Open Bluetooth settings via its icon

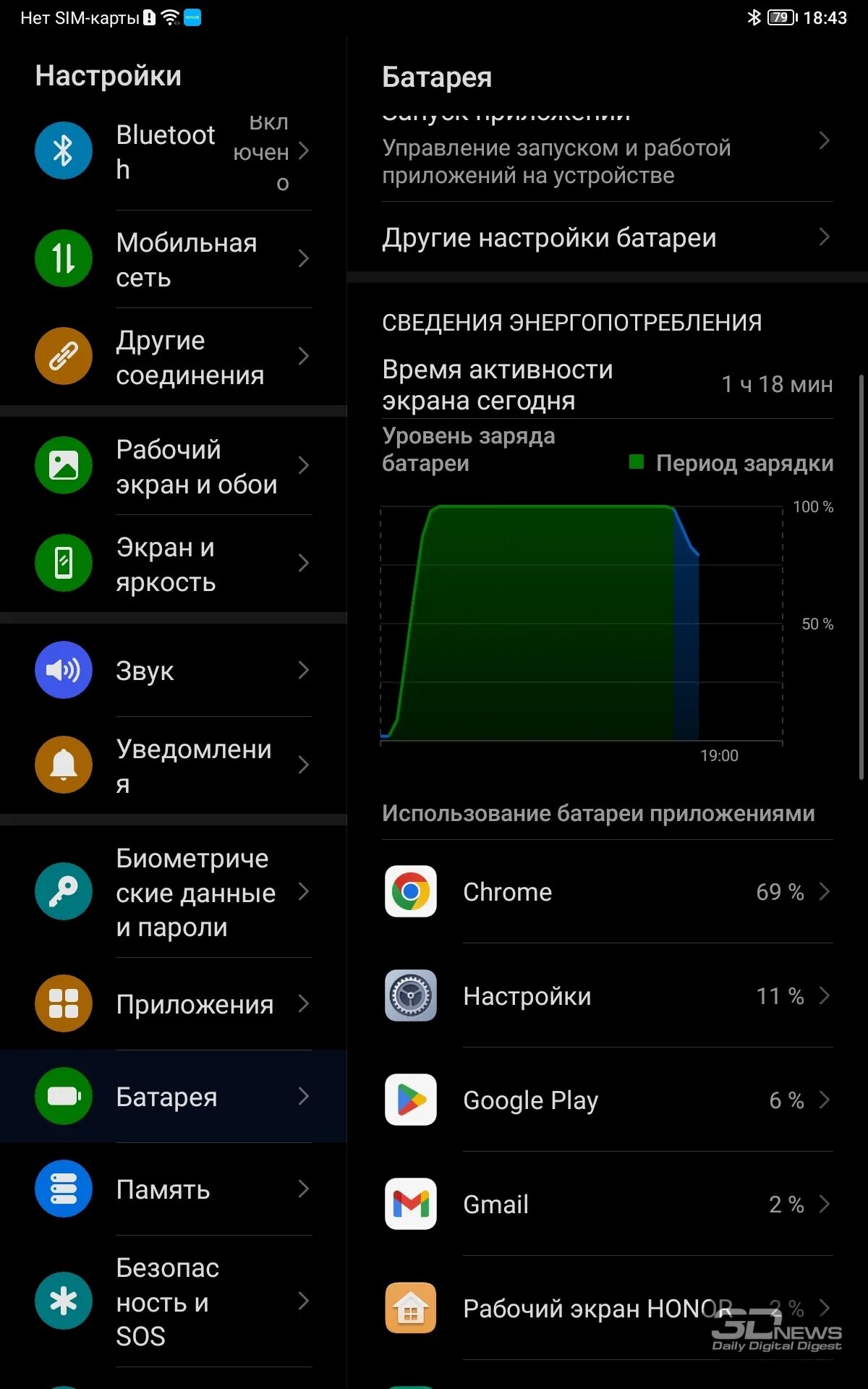(x=64, y=150)
